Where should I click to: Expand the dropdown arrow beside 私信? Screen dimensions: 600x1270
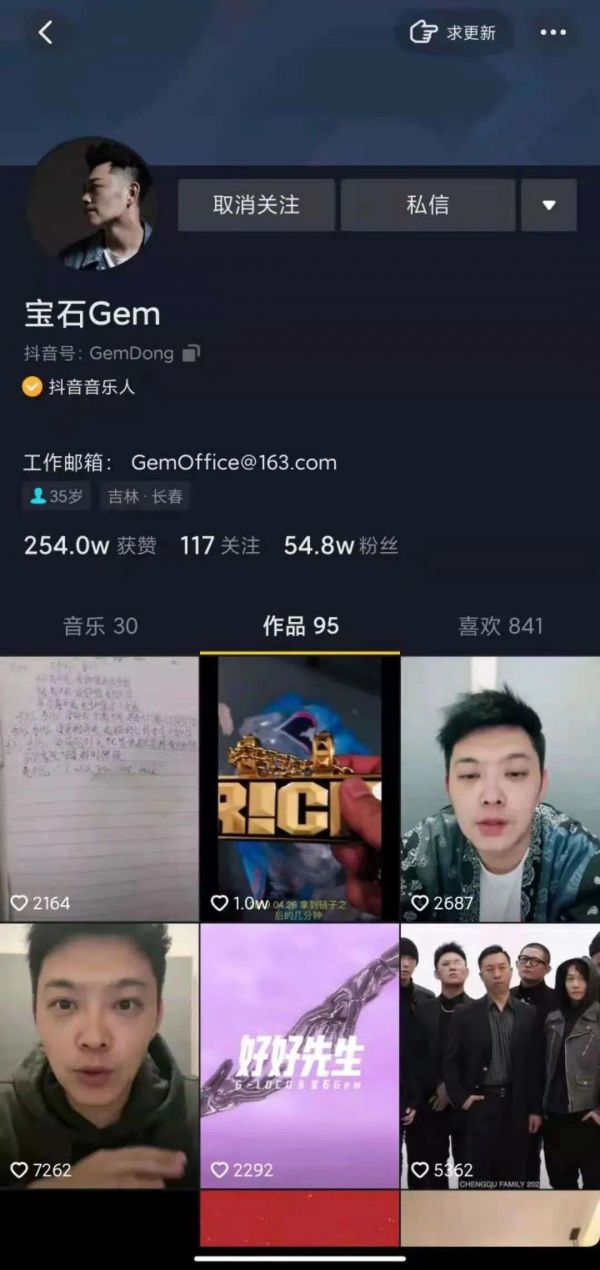548,205
